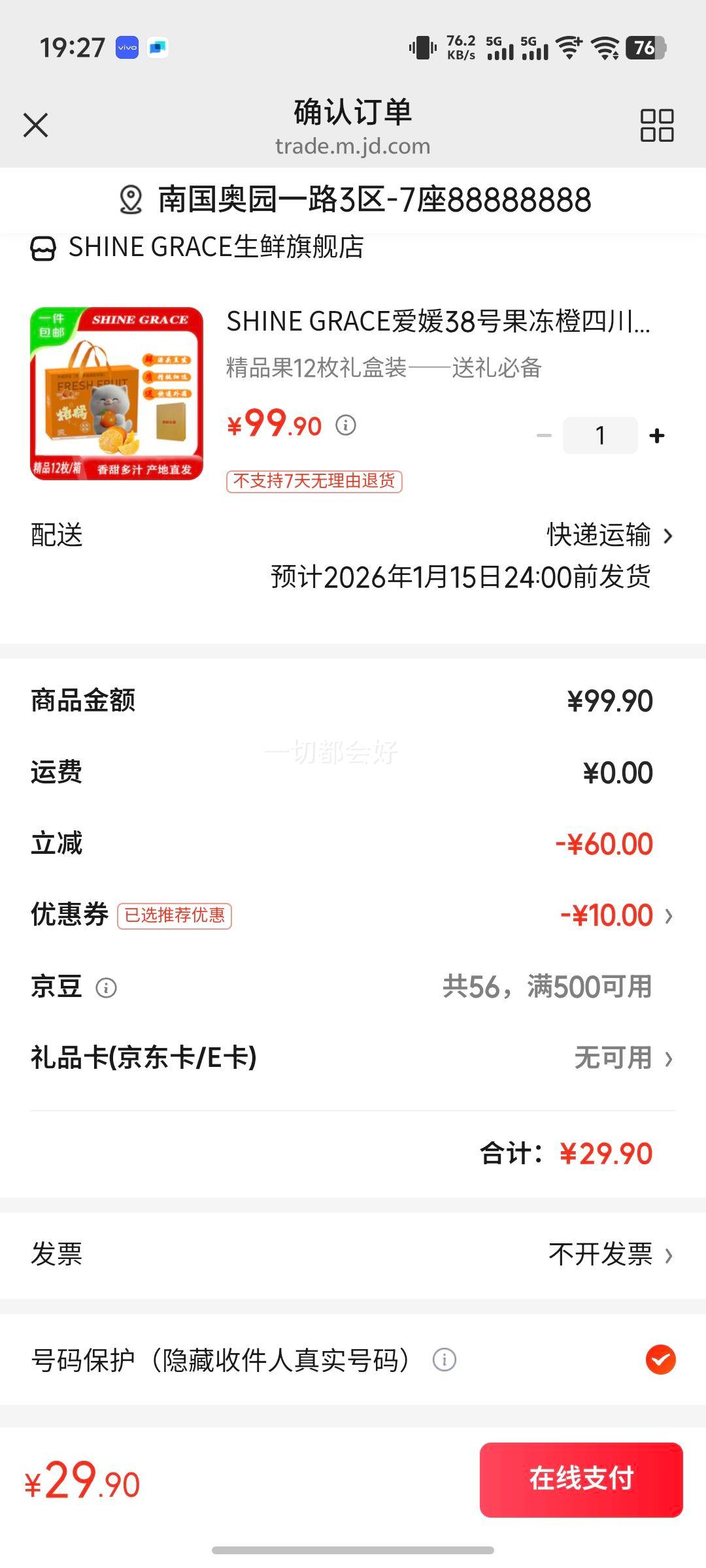Open 发票 invoice settings
This screenshot has height=1568, width=706.
(x=353, y=1254)
